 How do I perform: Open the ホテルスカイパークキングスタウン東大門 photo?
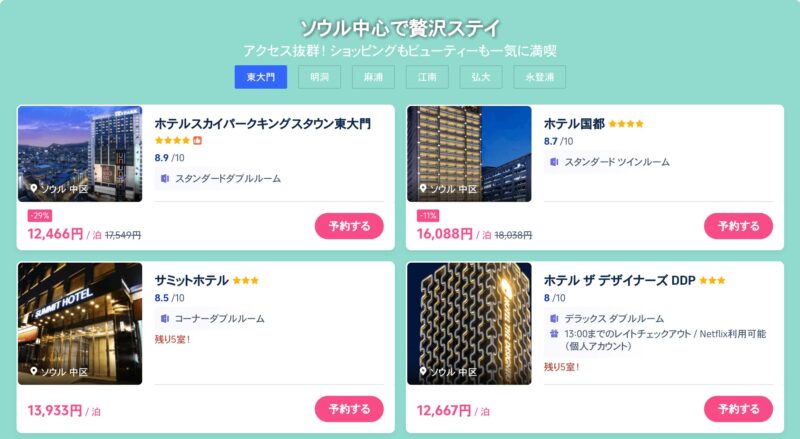coord(80,154)
